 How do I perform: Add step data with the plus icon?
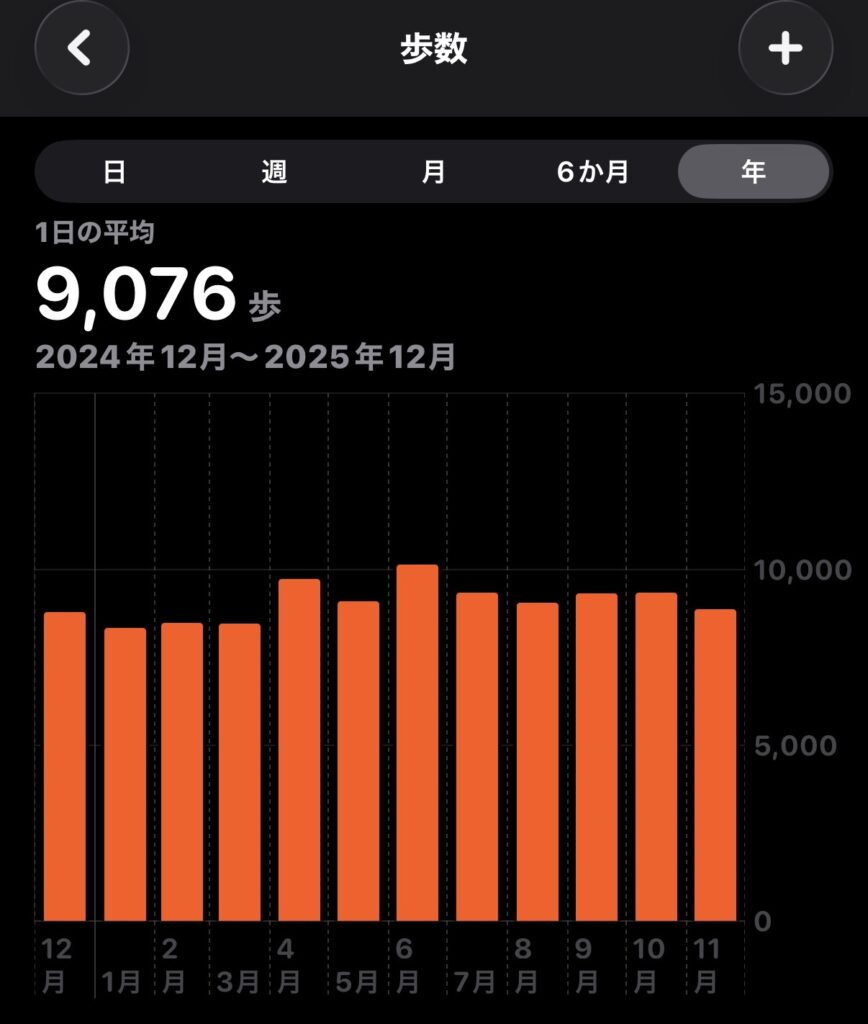pos(785,48)
